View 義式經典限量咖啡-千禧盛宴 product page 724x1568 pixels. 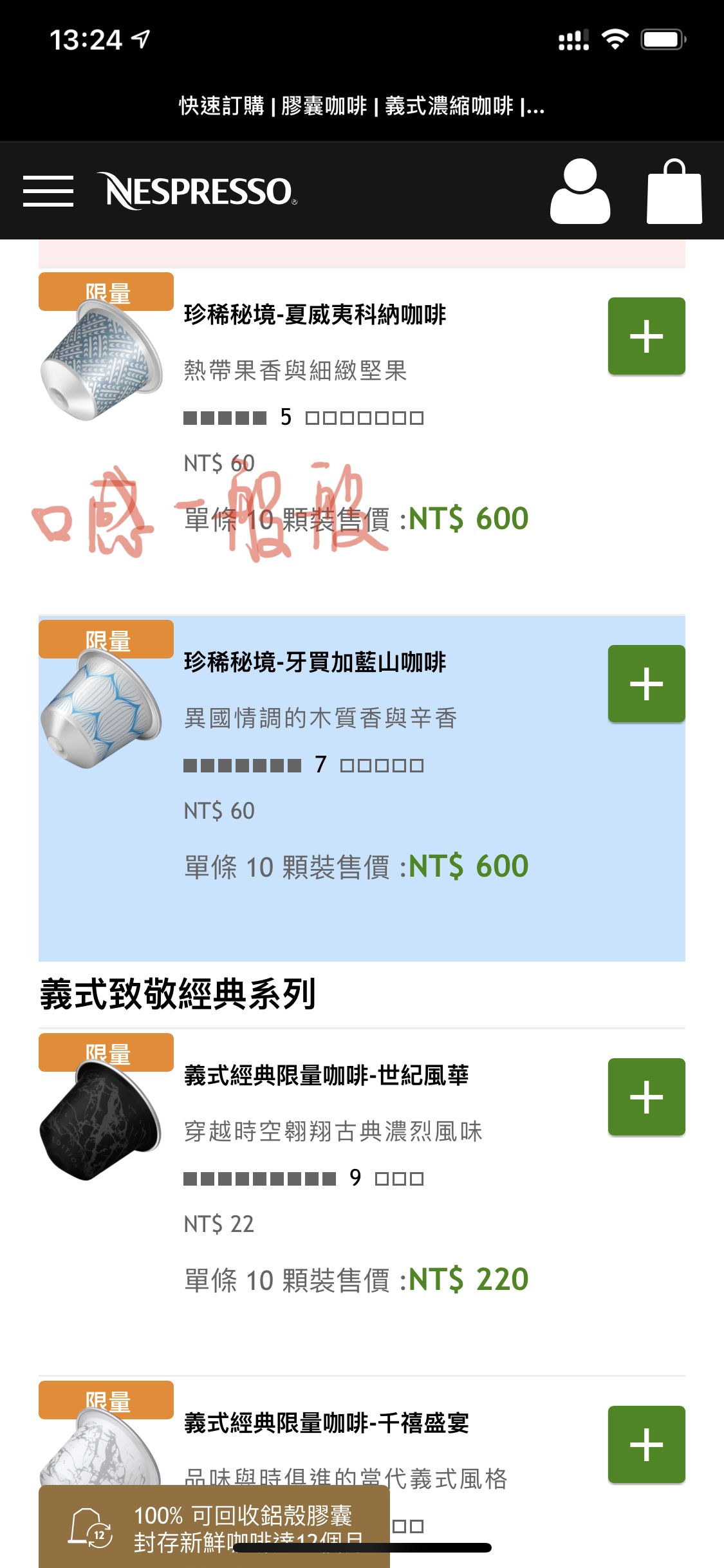326,1423
